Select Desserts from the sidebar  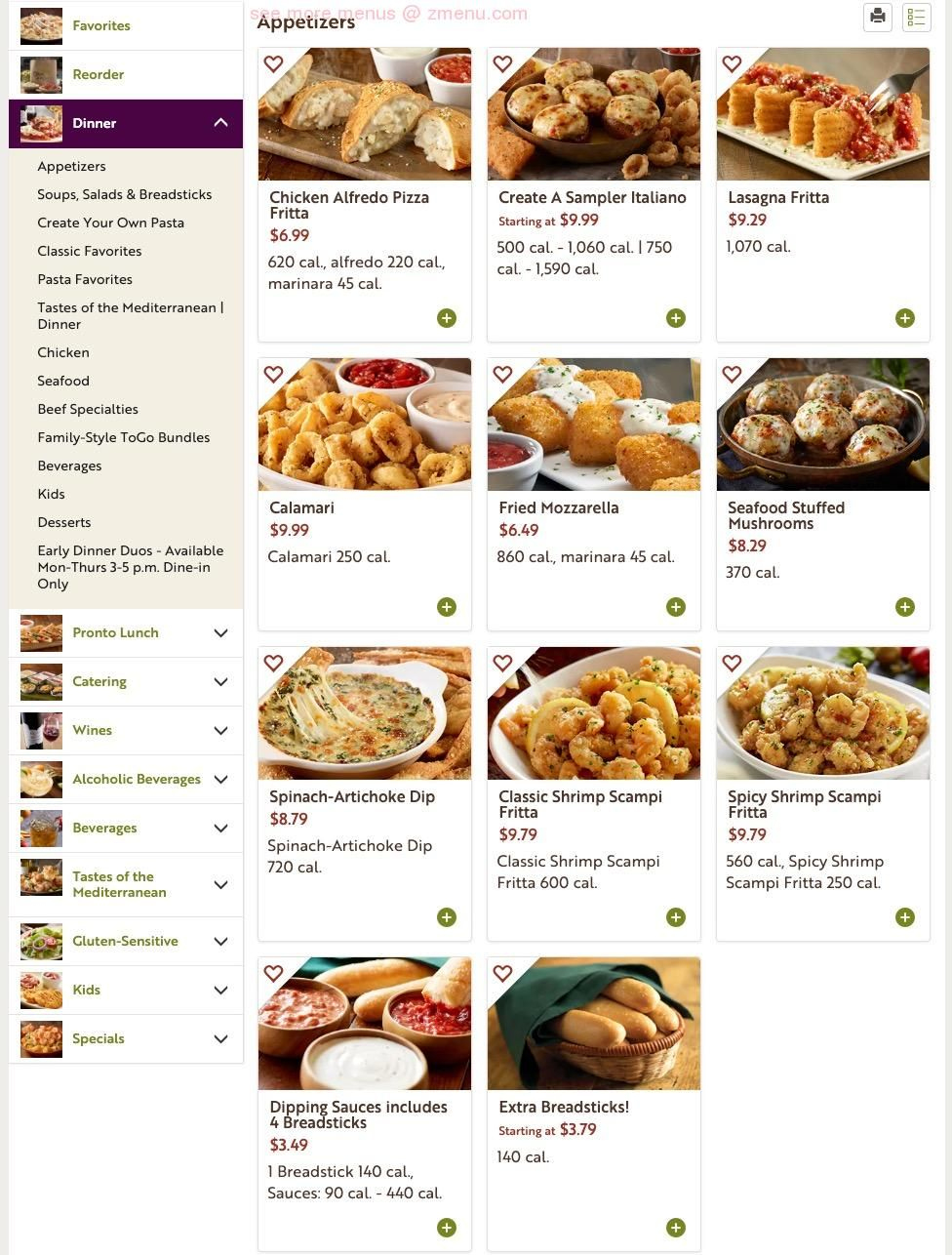tap(64, 522)
